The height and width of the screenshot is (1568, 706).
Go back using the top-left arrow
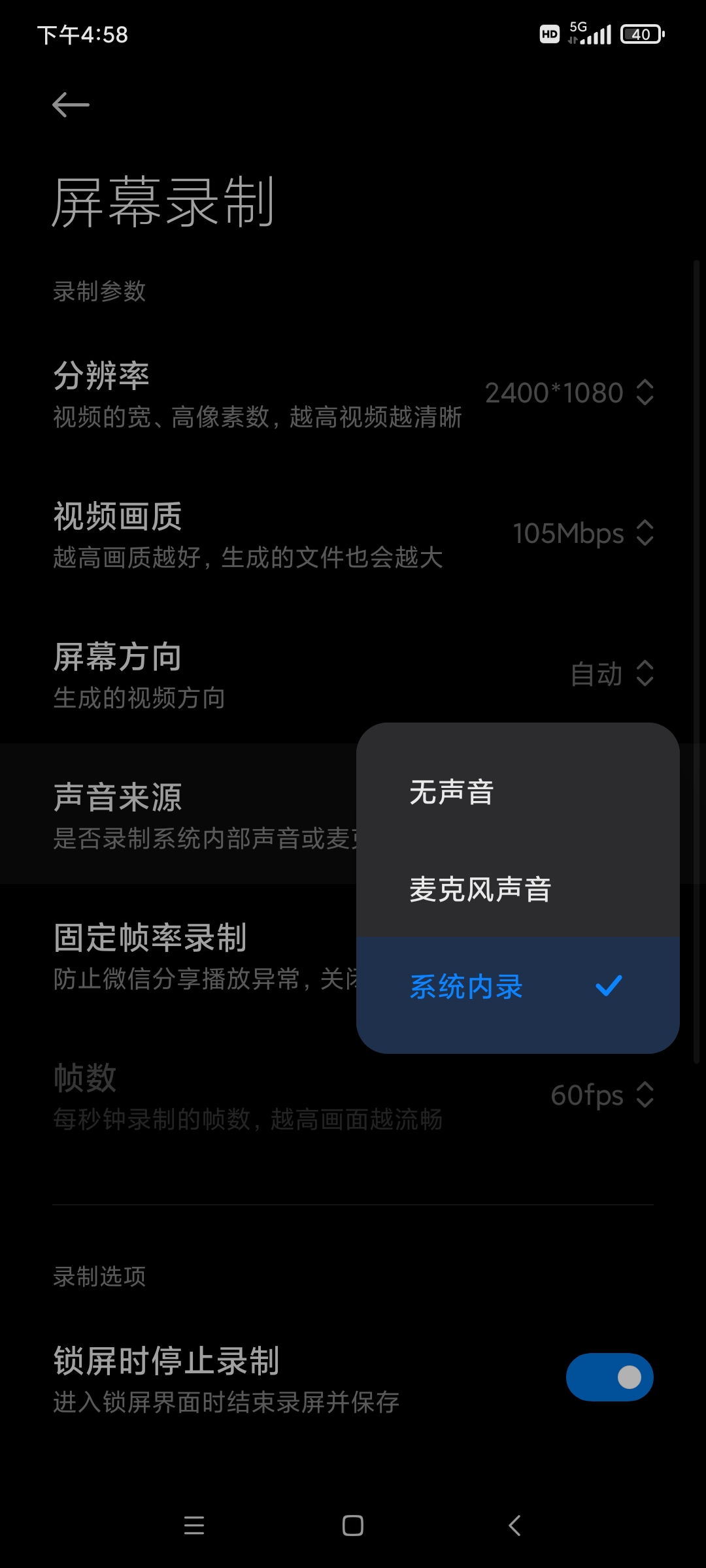[x=71, y=105]
